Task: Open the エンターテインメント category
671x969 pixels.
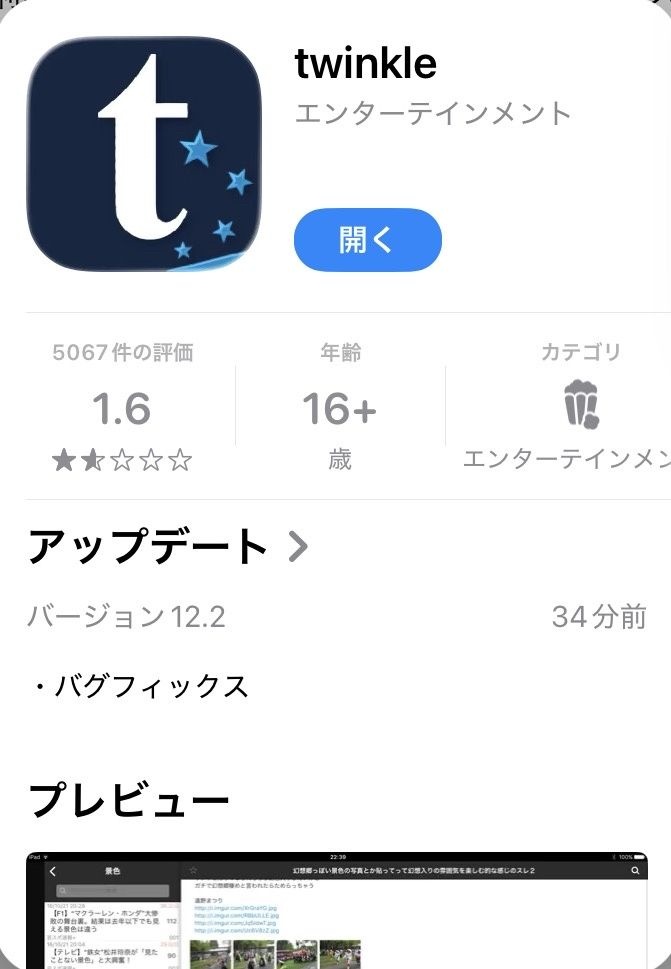Action: [580, 408]
